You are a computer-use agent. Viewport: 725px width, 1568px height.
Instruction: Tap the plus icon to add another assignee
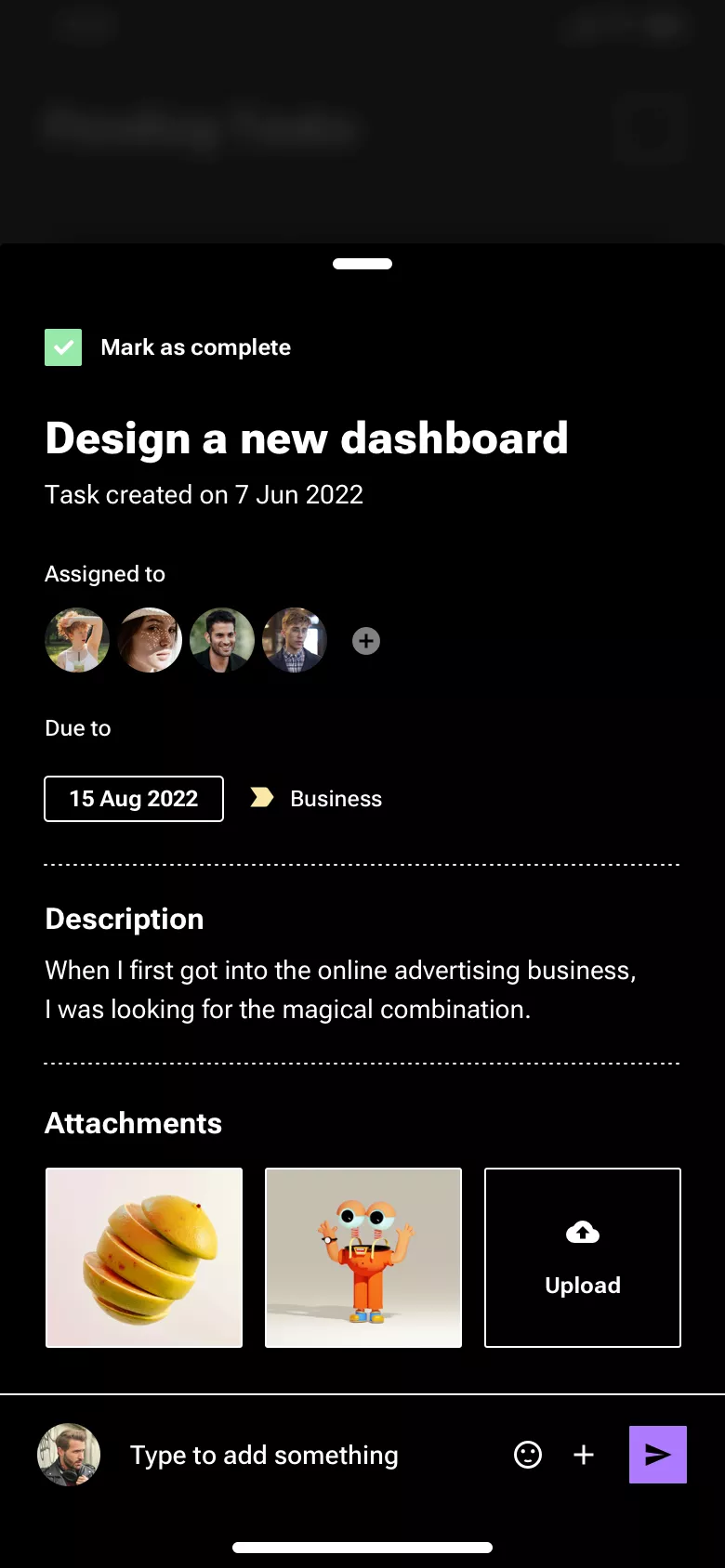point(365,640)
